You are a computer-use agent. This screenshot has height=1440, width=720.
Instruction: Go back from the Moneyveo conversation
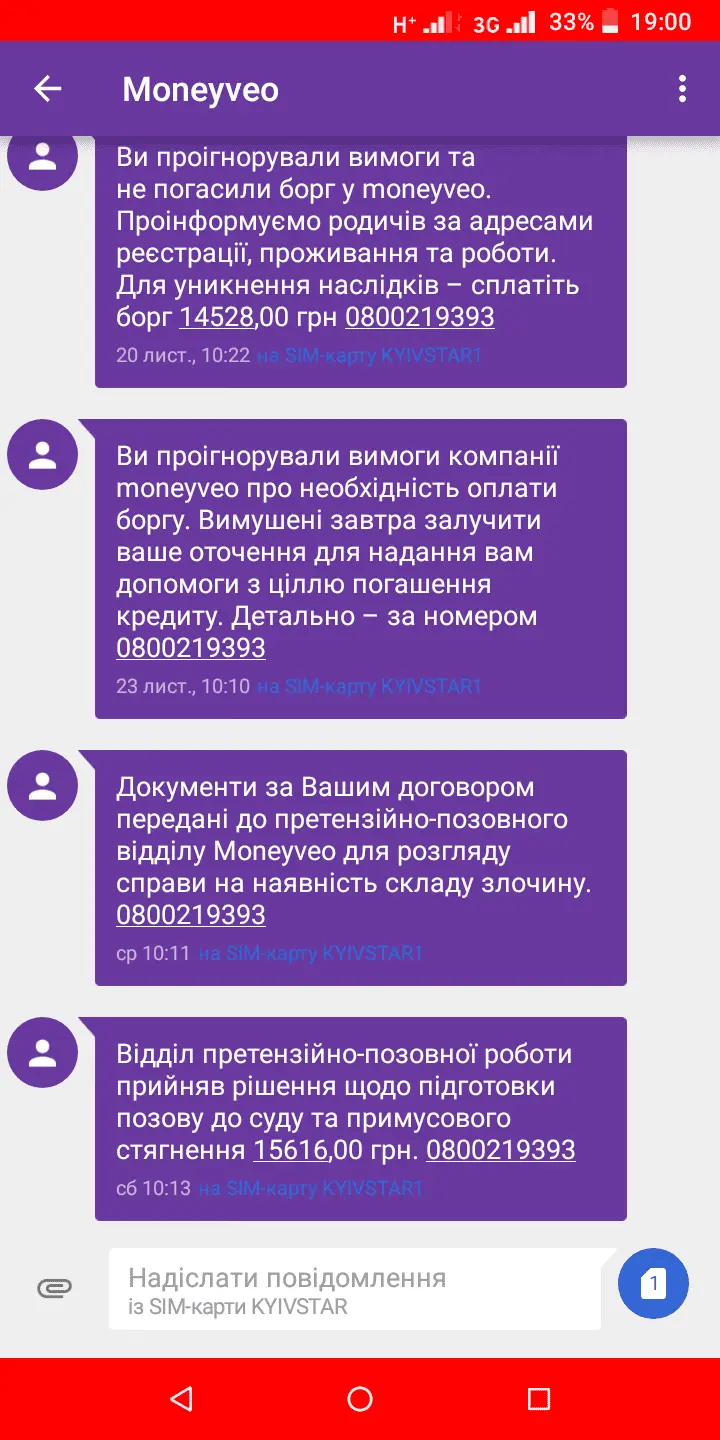47,89
